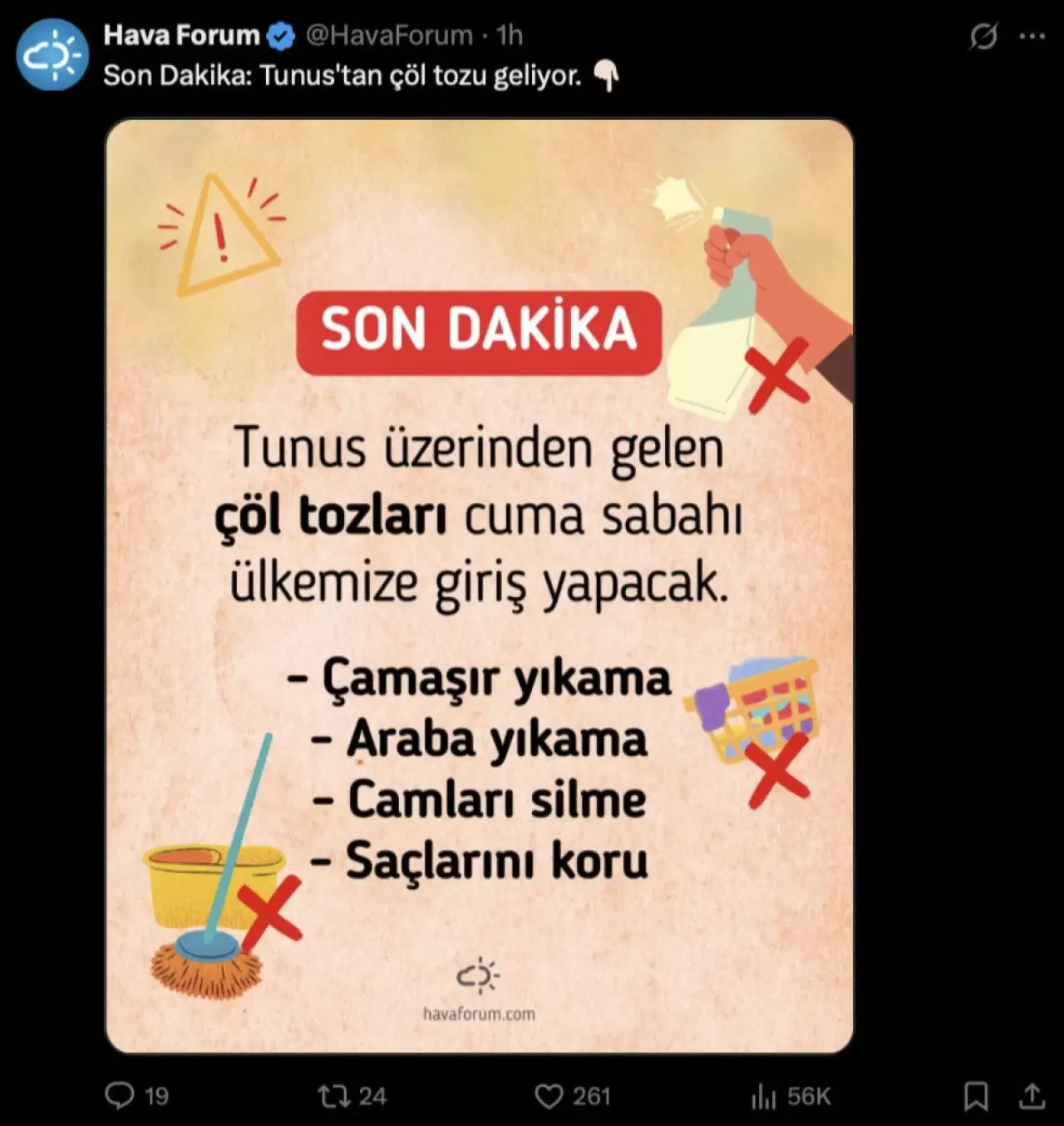The image size is (1064, 1126).
Task: Tap the Grok icon on the post
Action: click(x=983, y=37)
